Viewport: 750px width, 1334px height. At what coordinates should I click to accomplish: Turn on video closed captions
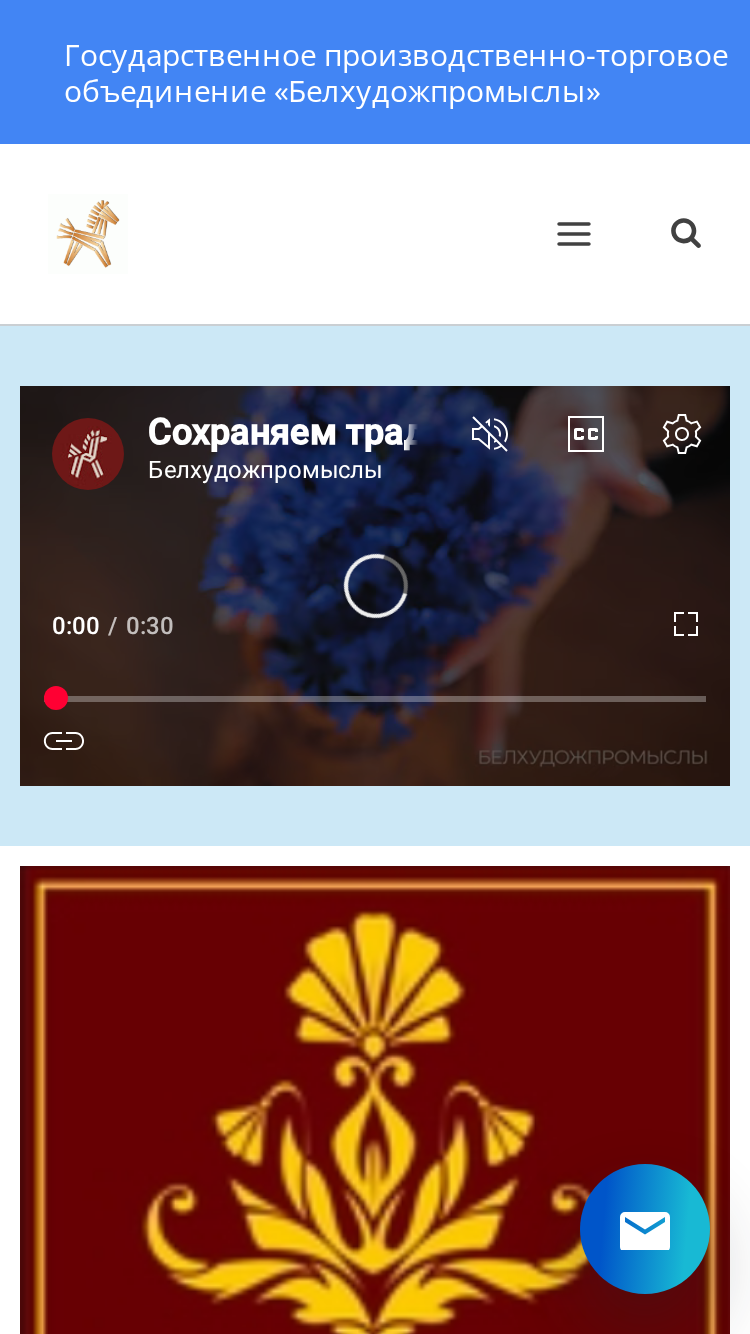pyautogui.click(x=586, y=434)
